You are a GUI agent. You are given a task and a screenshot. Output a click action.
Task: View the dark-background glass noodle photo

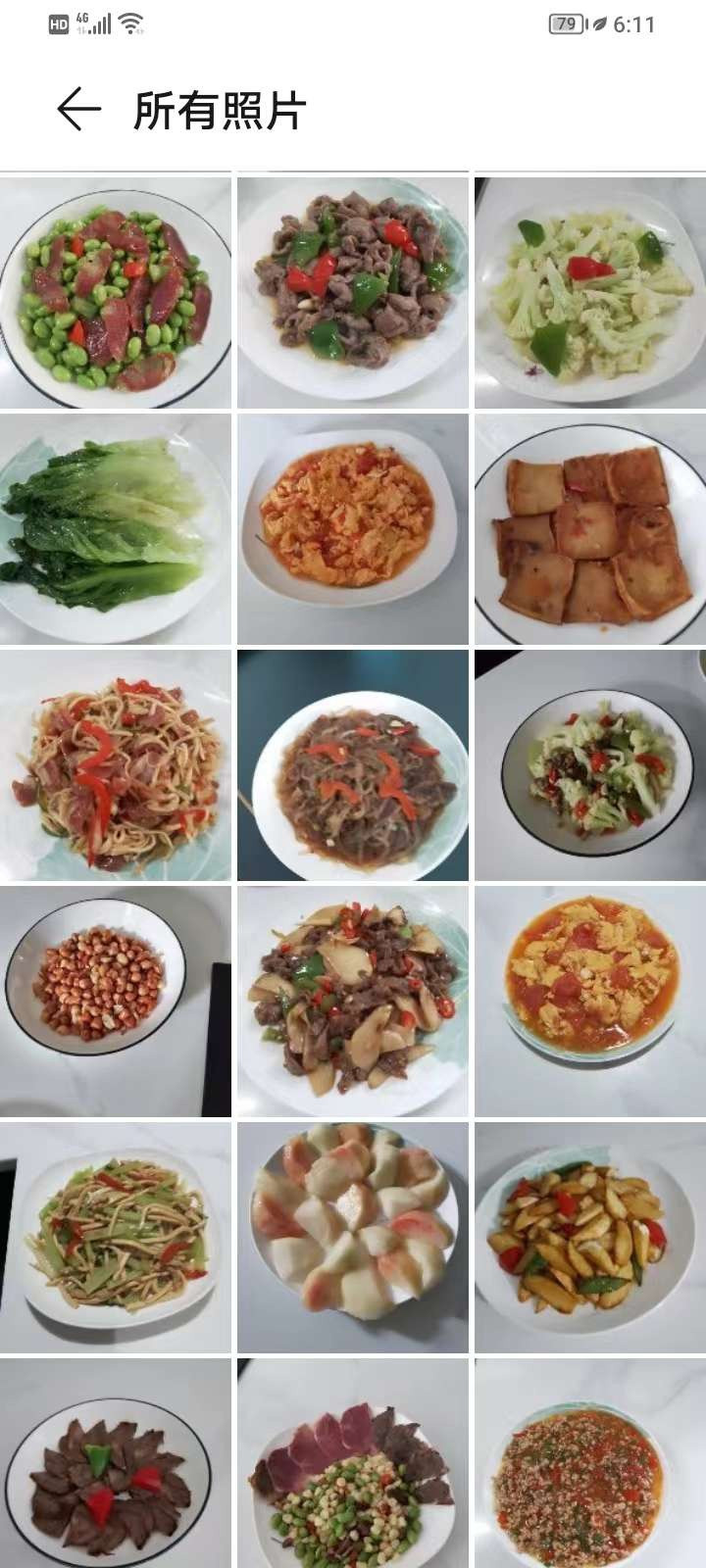coord(353,765)
